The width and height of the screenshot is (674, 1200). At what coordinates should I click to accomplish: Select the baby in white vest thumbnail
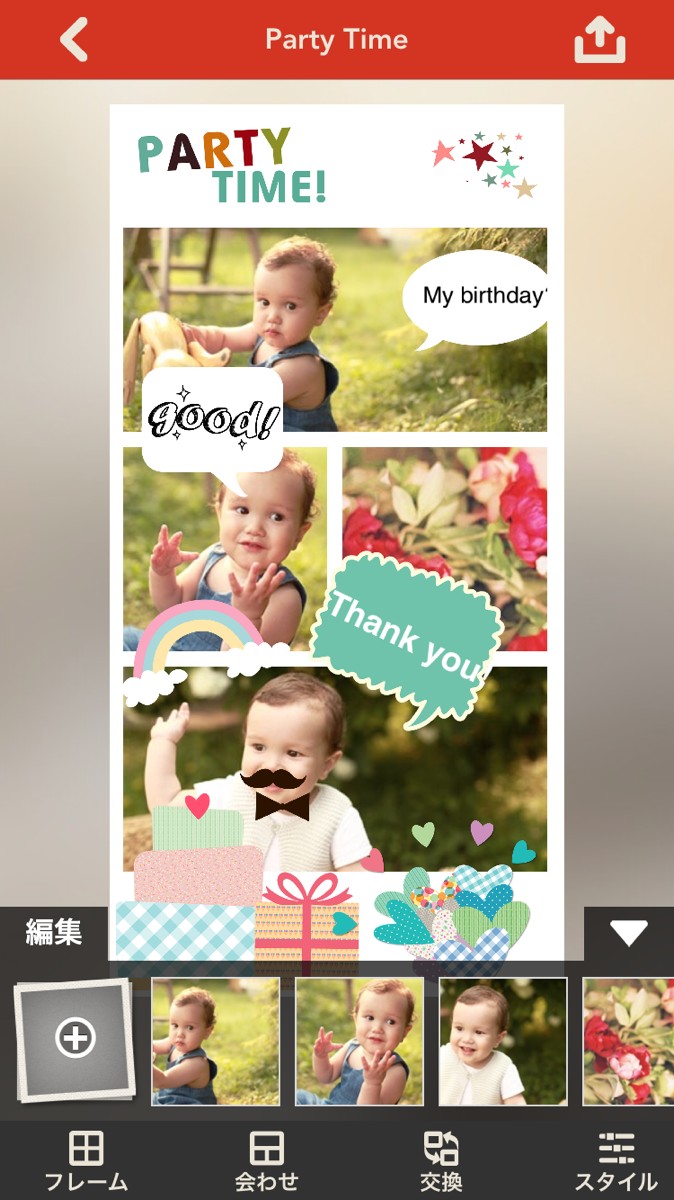point(503,1041)
